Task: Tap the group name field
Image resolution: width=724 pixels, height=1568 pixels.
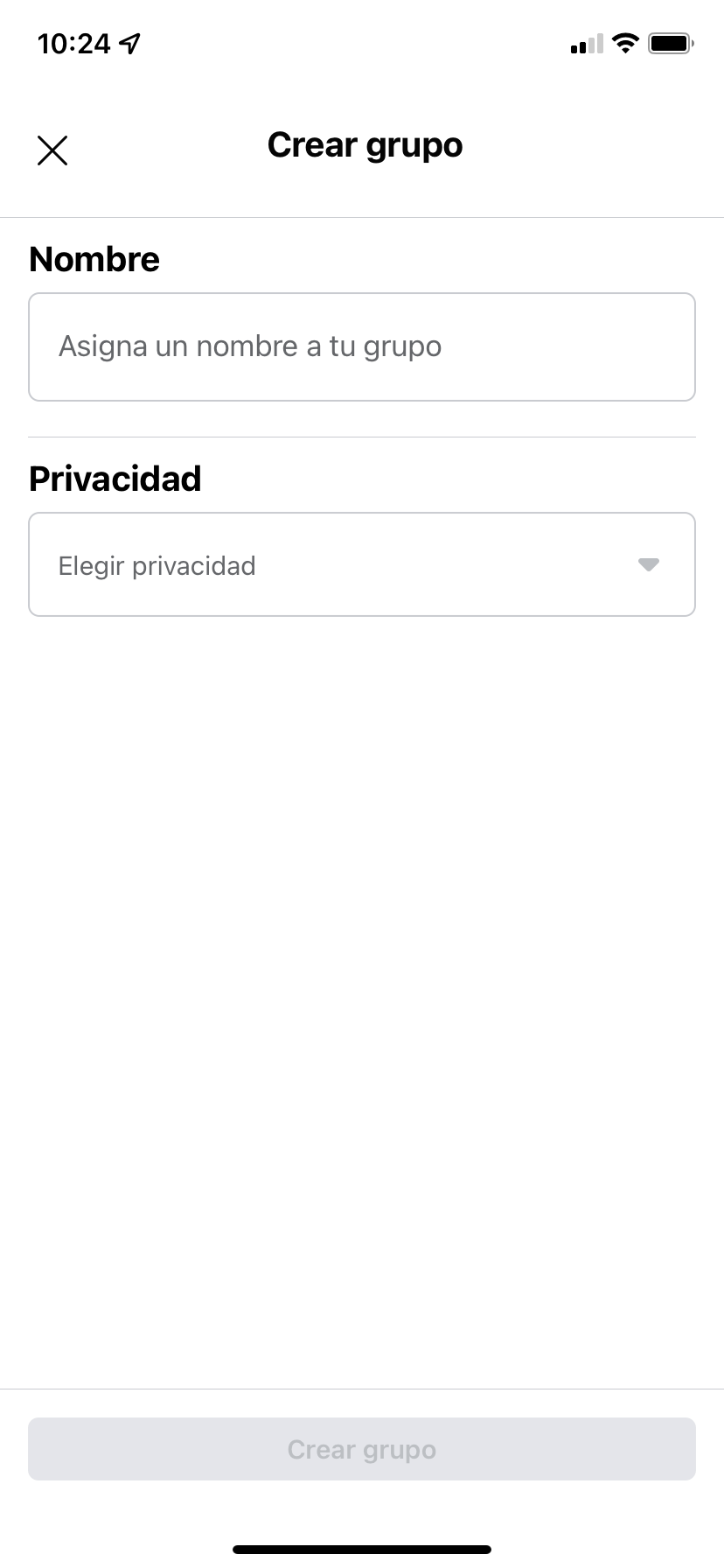Action: click(x=362, y=346)
